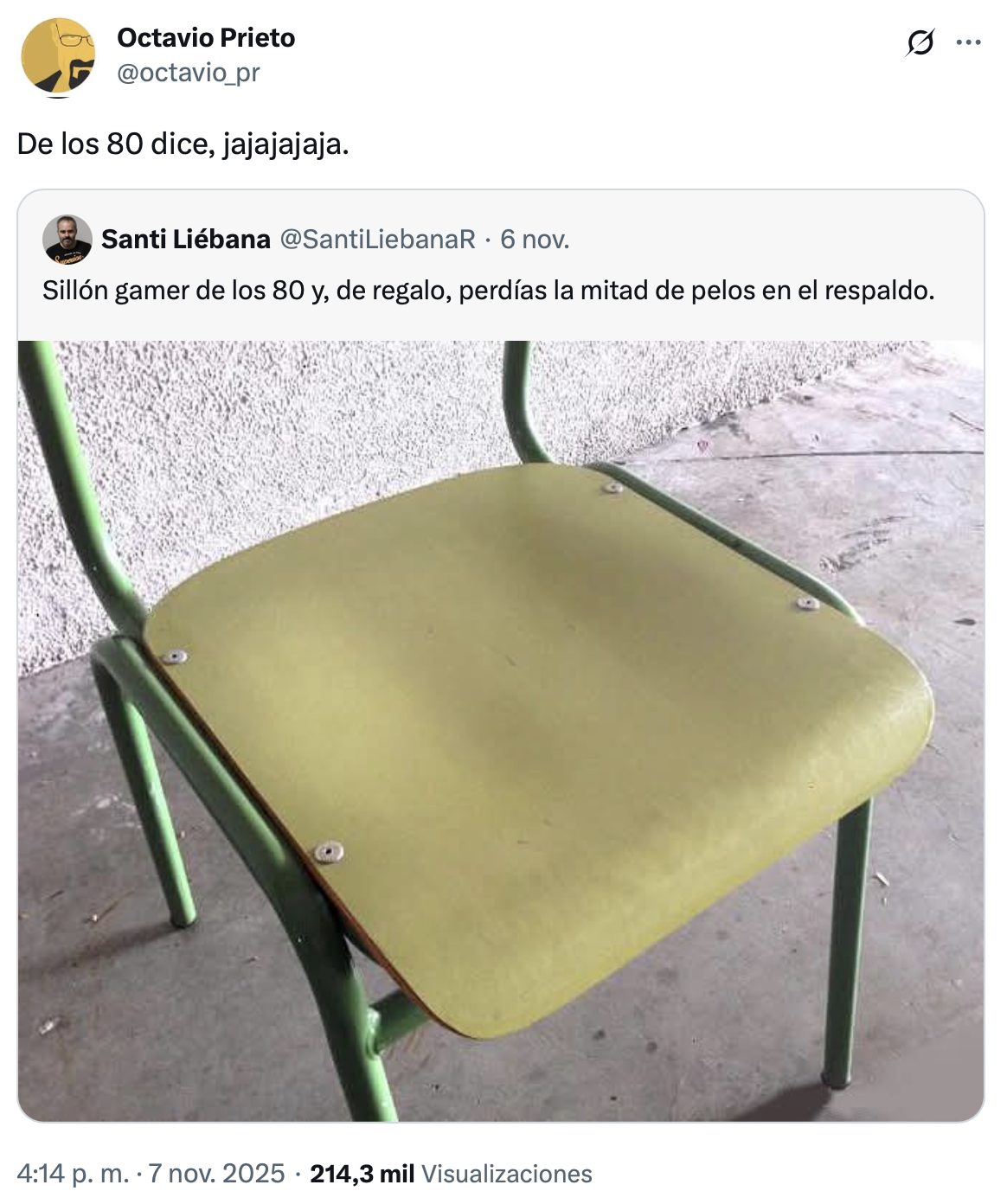Open the tweet's overflow menu
This screenshot has width=1007, height=1204.
click(x=968, y=42)
